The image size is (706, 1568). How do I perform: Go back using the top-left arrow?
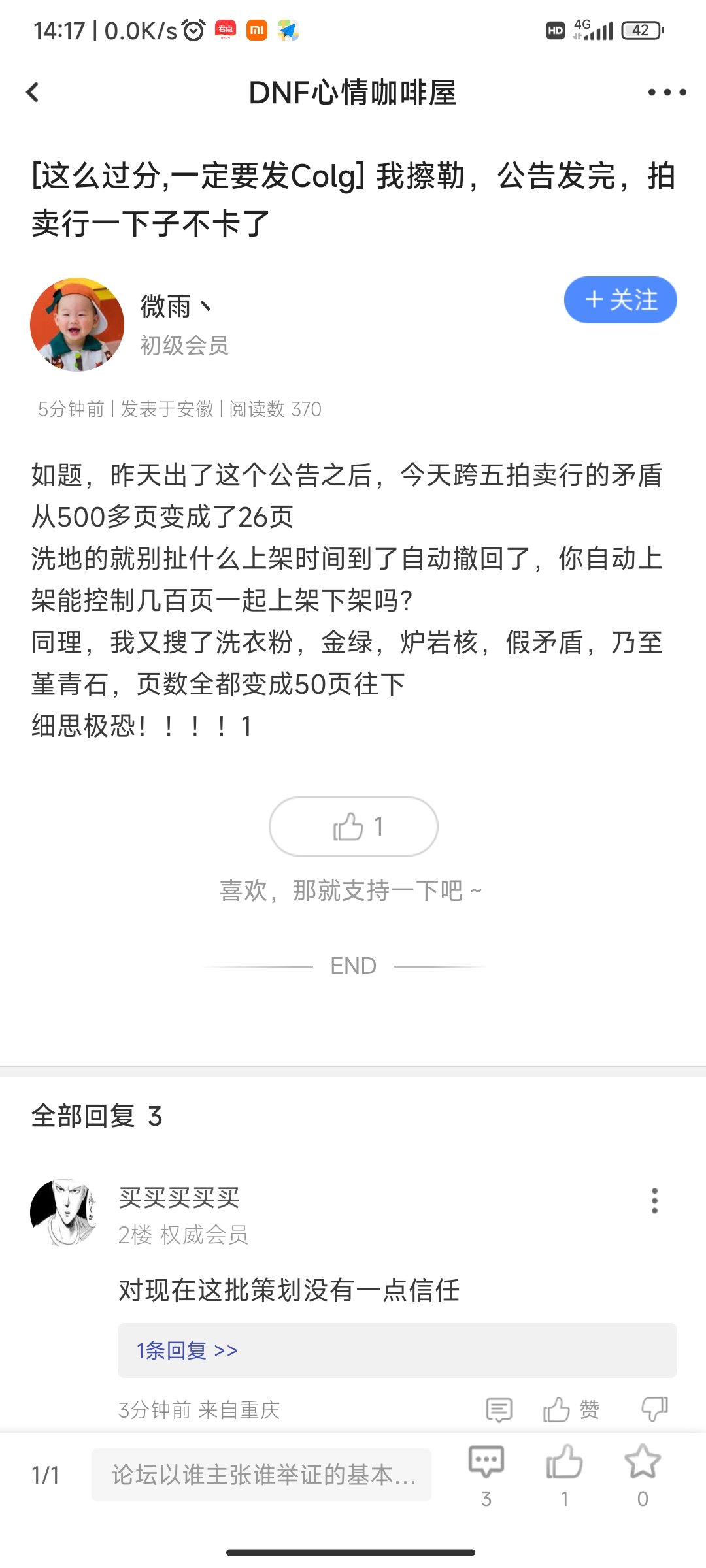point(33,92)
